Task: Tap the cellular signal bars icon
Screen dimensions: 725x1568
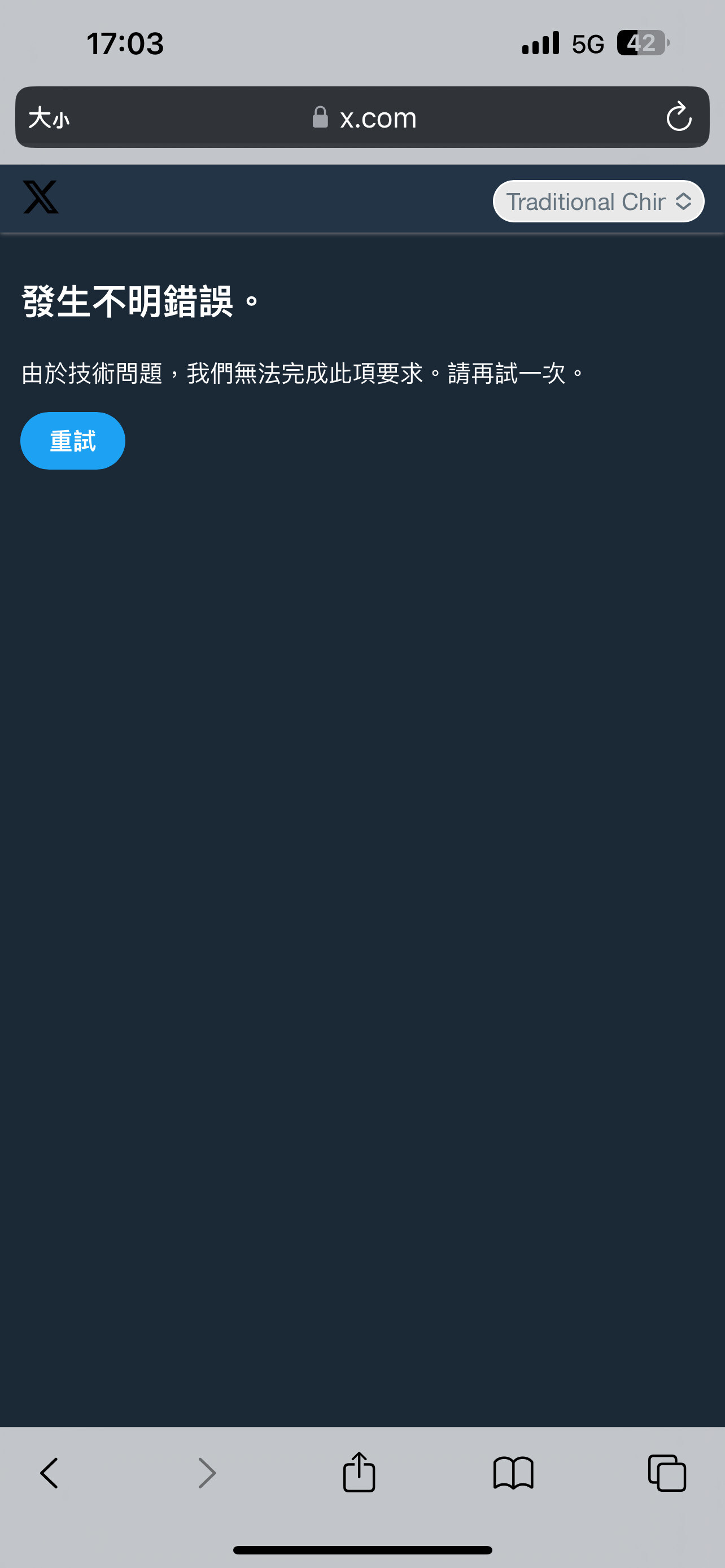Action: [539, 42]
